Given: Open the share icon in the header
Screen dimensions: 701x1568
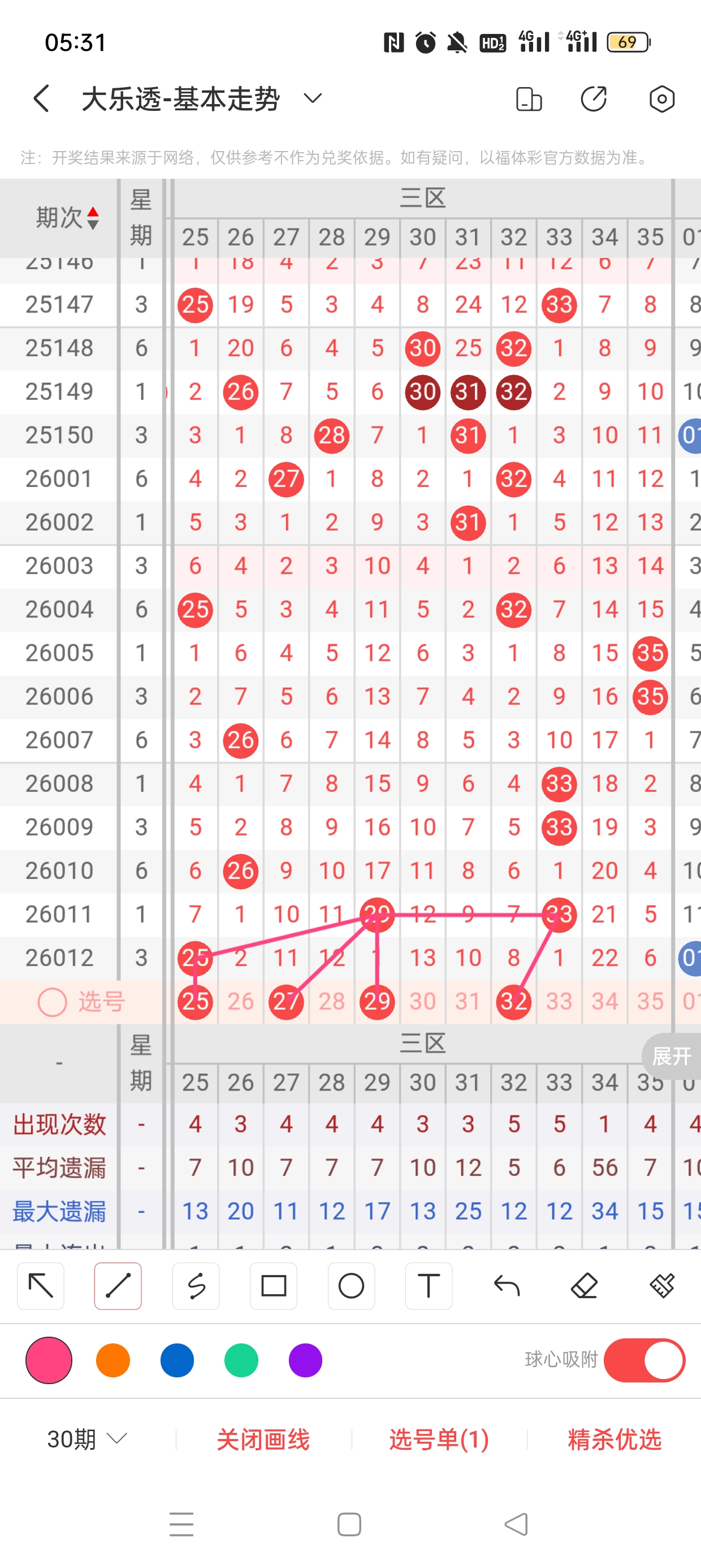Looking at the screenshot, I should 593,98.
